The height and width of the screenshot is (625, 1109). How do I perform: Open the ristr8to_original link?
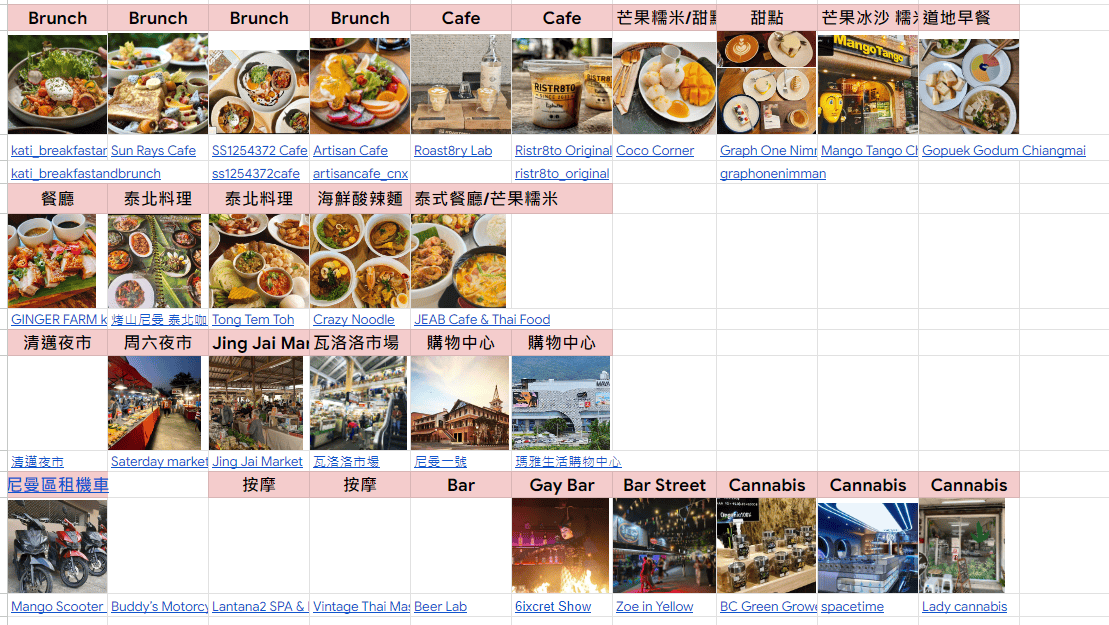[x=561, y=174]
